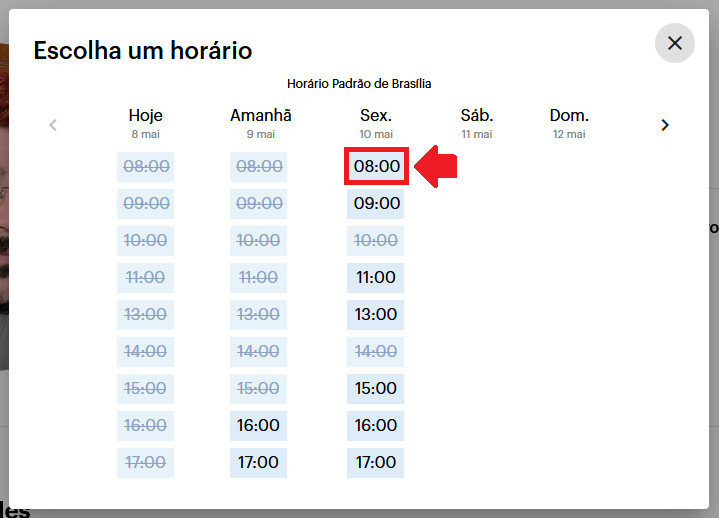This screenshot has width=719, height=518.
Task: Pick the 17:00 slot for Amanhã
Action: click(x=258, y=462)
